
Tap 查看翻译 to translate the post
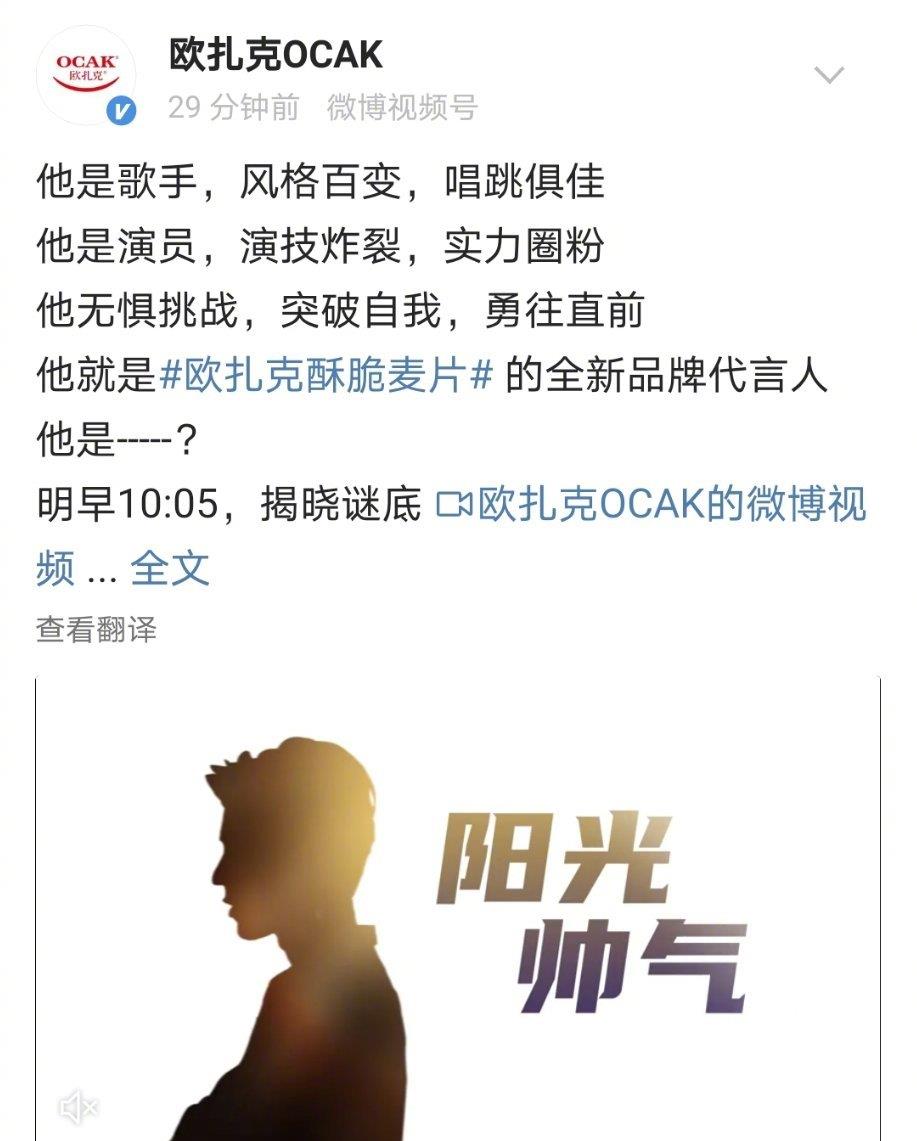tap(96, 629)
